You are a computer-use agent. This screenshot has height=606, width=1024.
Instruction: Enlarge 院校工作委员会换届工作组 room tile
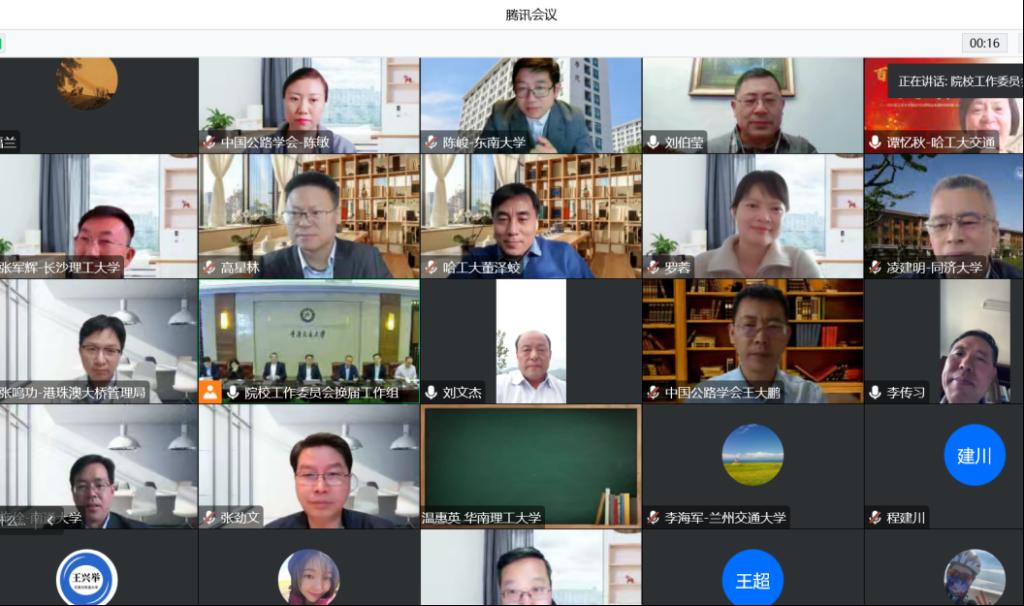point(309,340)
